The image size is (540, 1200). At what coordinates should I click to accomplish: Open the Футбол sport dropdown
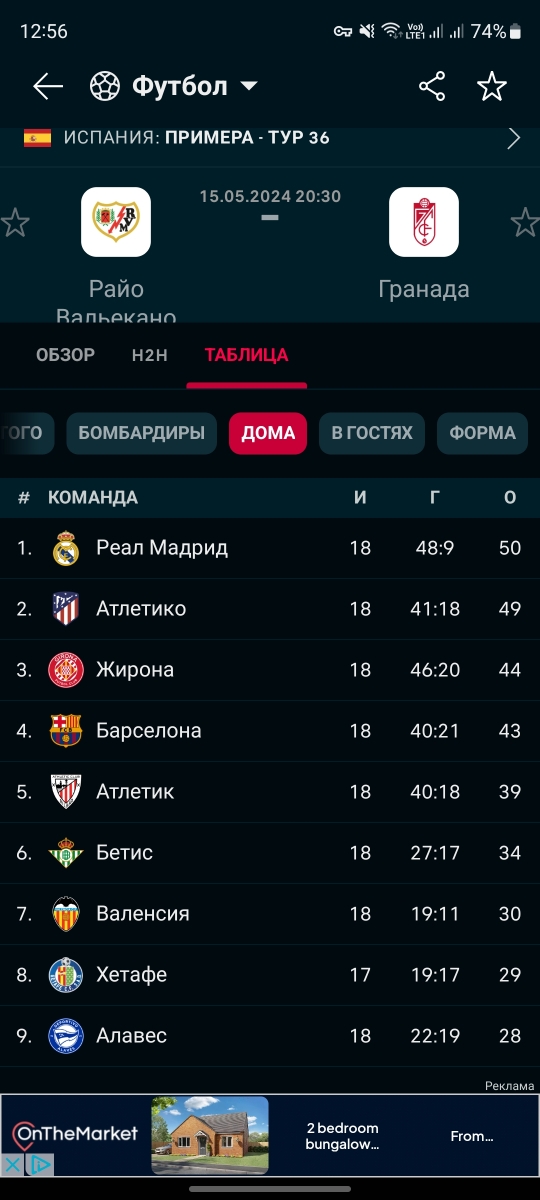click(x=174, y=87)
